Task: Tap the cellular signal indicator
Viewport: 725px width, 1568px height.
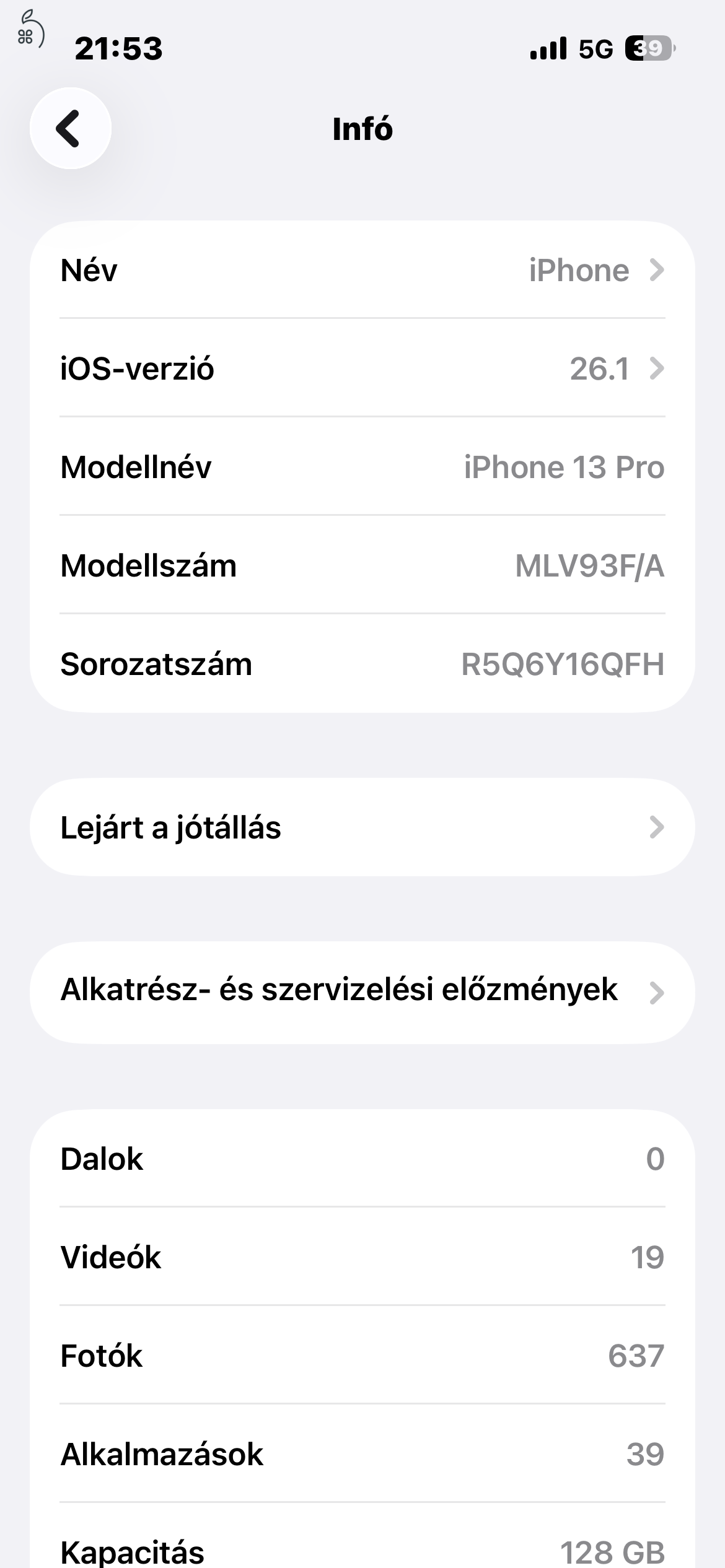Action: click(x=548, y=48)
